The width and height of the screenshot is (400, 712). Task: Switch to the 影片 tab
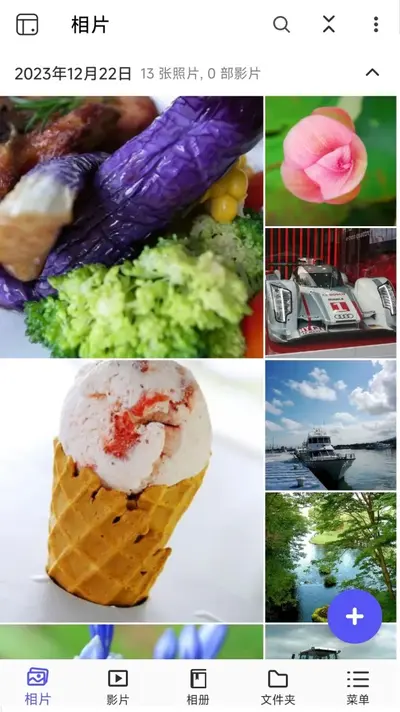click(118, 687)
